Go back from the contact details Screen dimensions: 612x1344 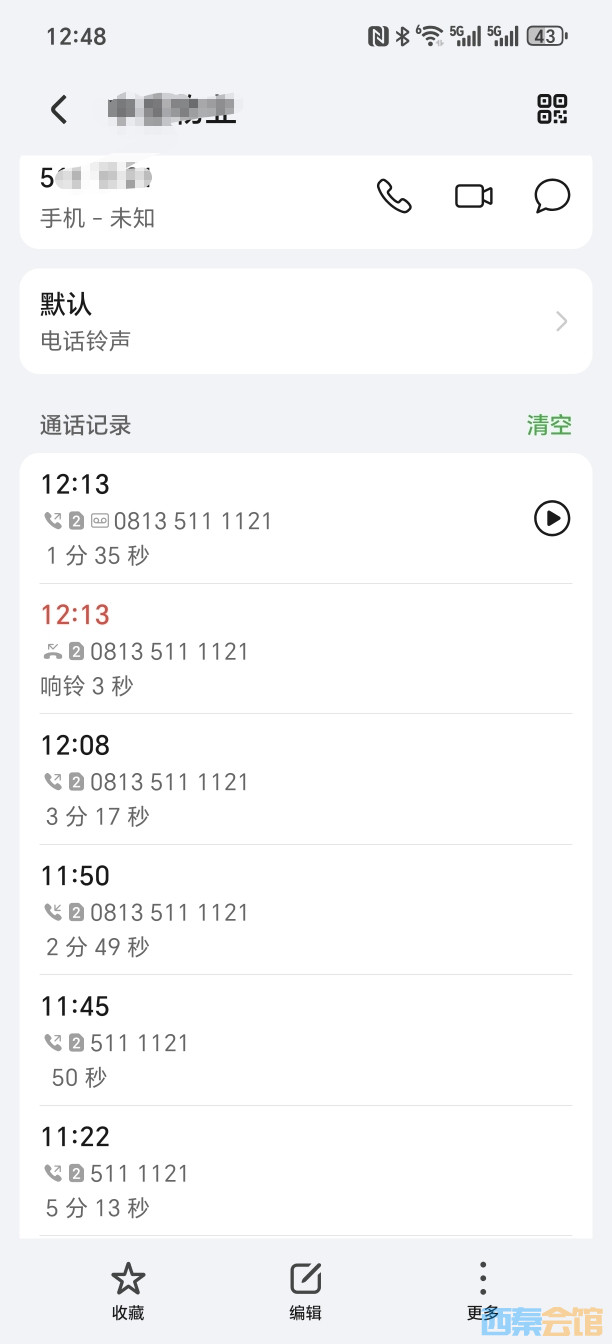[59, 109]
